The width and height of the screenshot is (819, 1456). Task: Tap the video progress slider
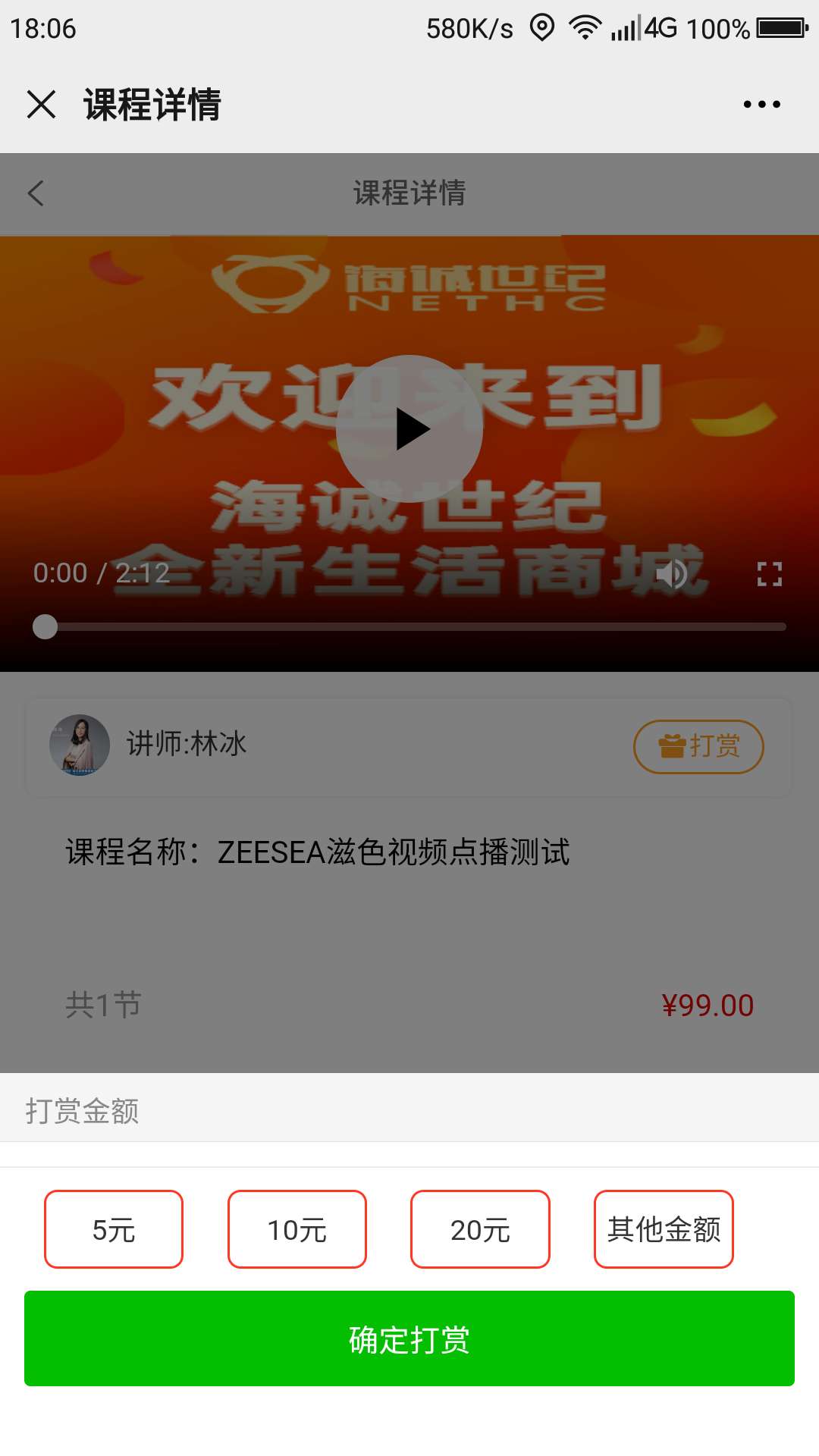(409, 627)
